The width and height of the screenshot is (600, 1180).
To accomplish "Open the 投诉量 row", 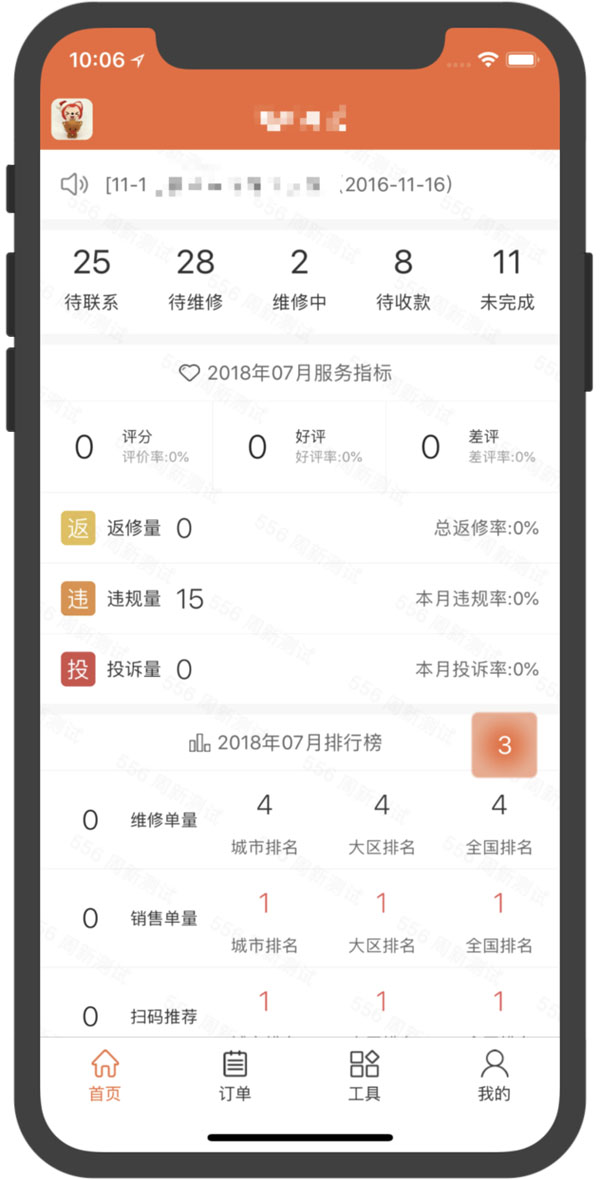I will tap(300, 668).
